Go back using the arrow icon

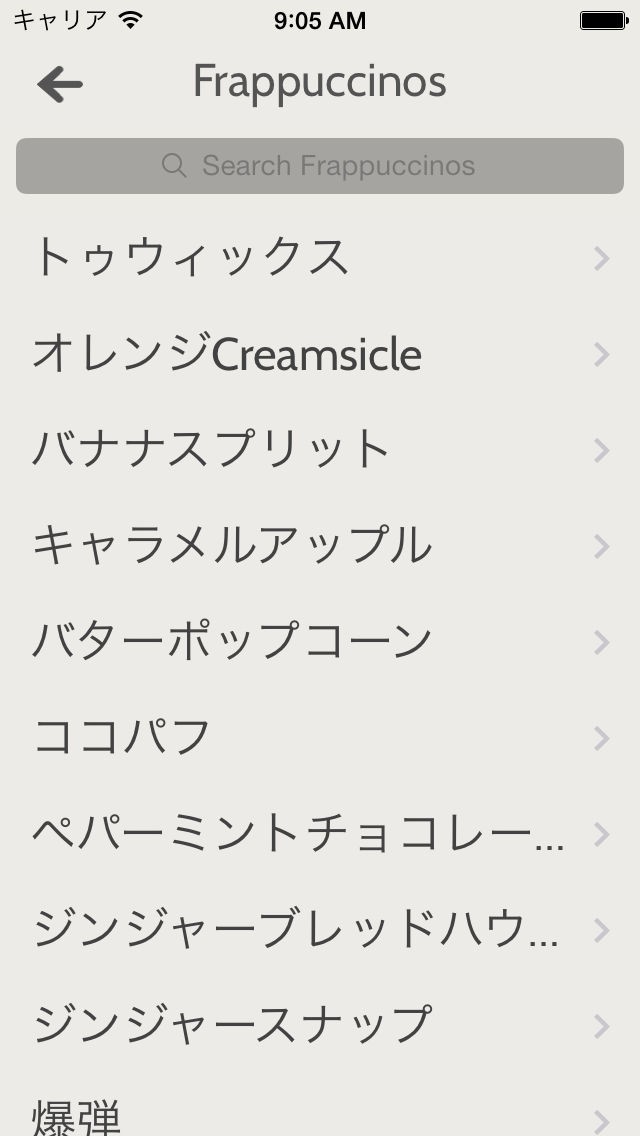coord(60,85)
